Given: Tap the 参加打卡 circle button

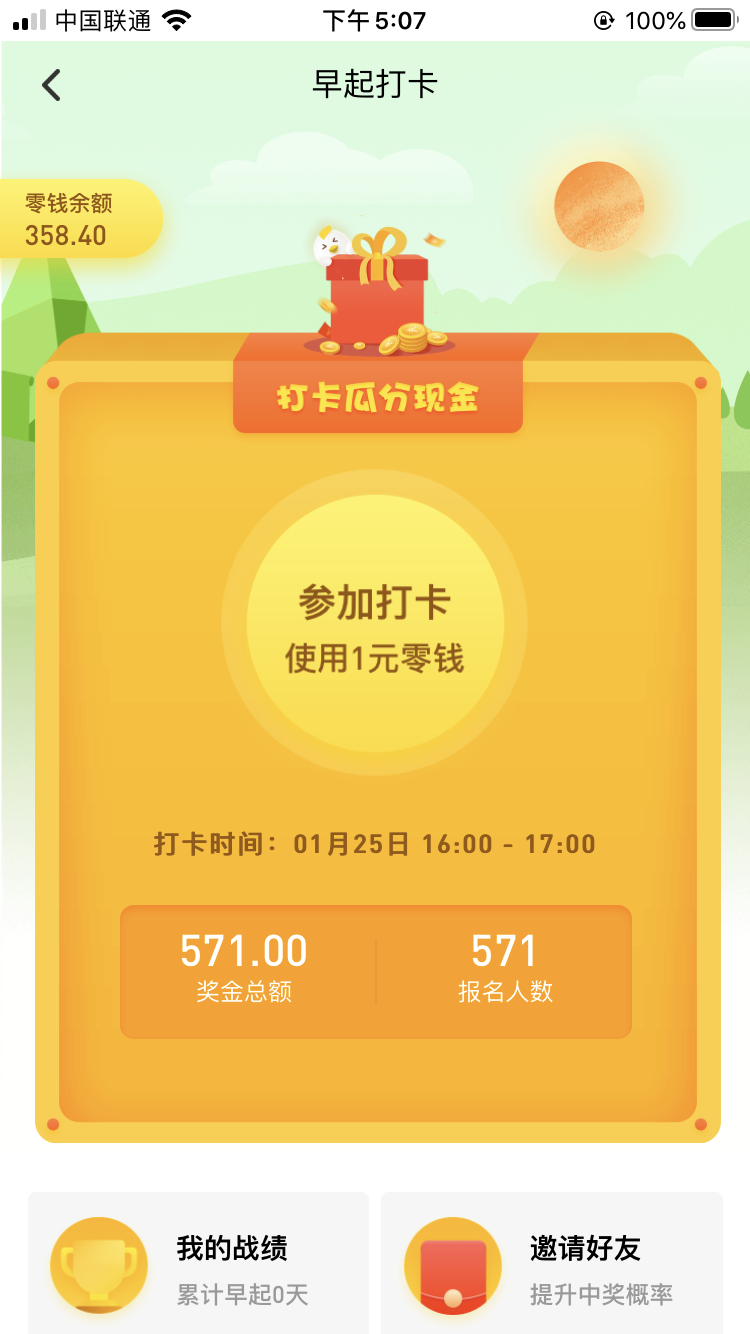Looking at the screenshot, I should point(374,624).
